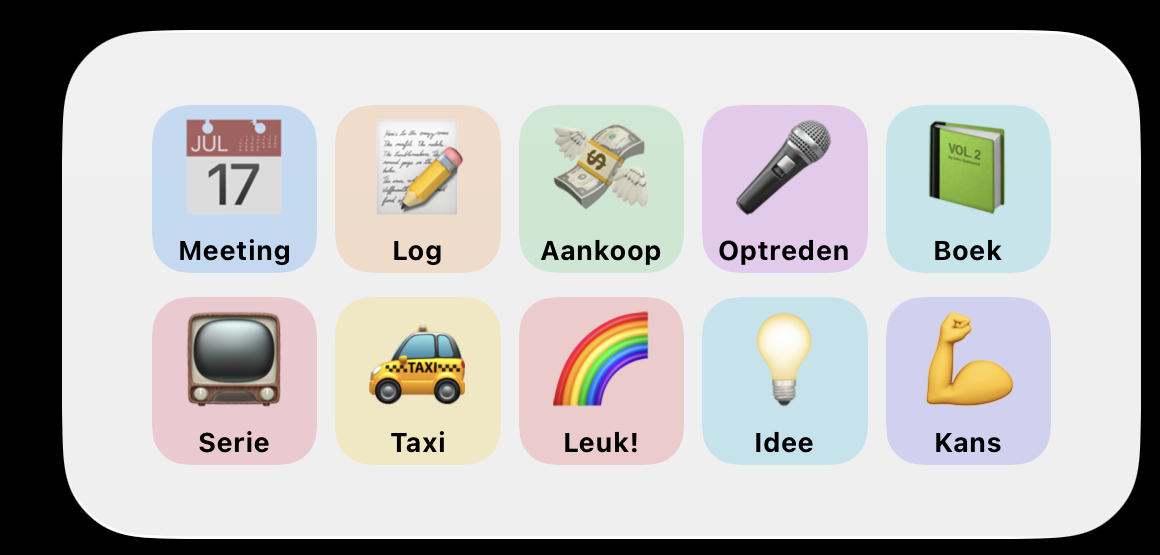Choose the Optreden microphone tile
Image resolution: width=1160 pixels, height=555 pixels.
784,188
